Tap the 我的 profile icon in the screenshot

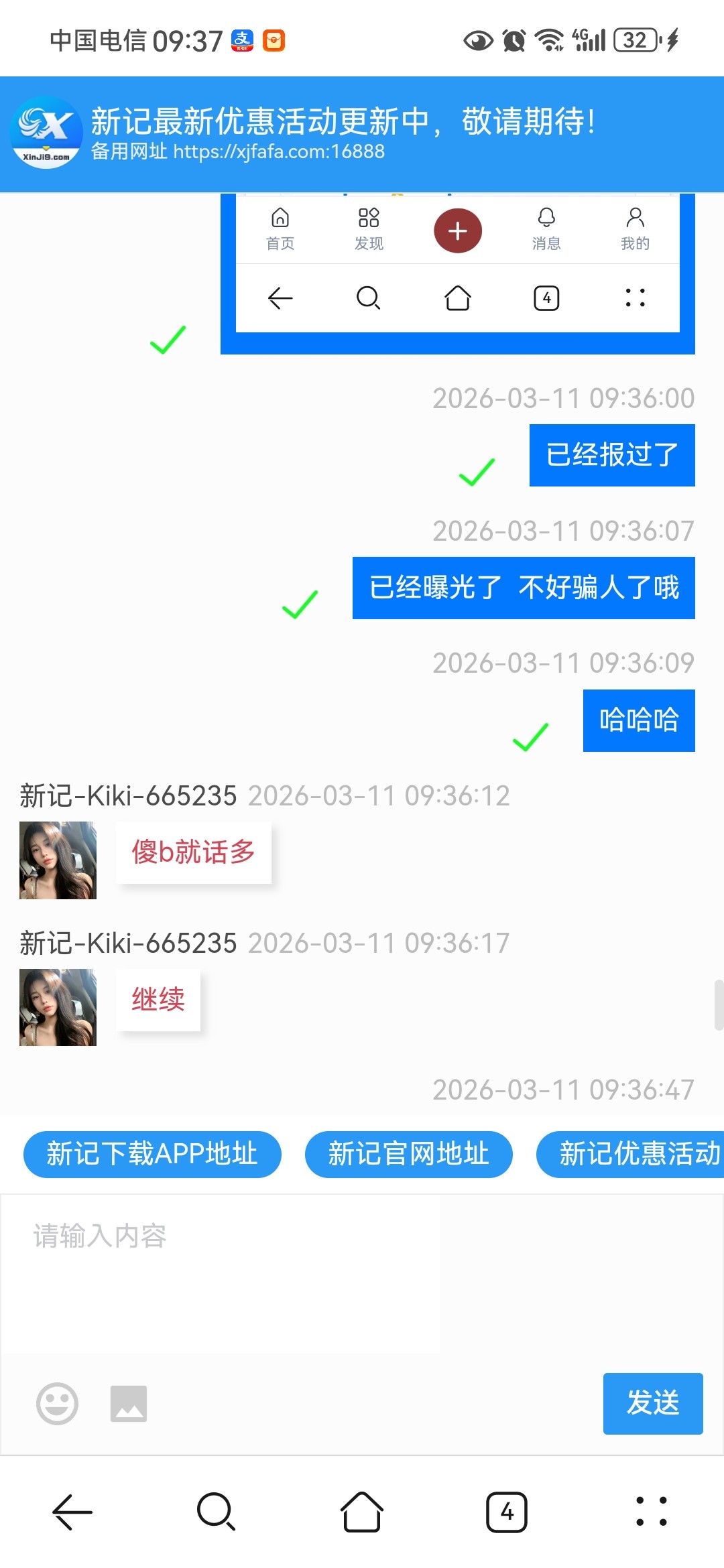point(635,228)
